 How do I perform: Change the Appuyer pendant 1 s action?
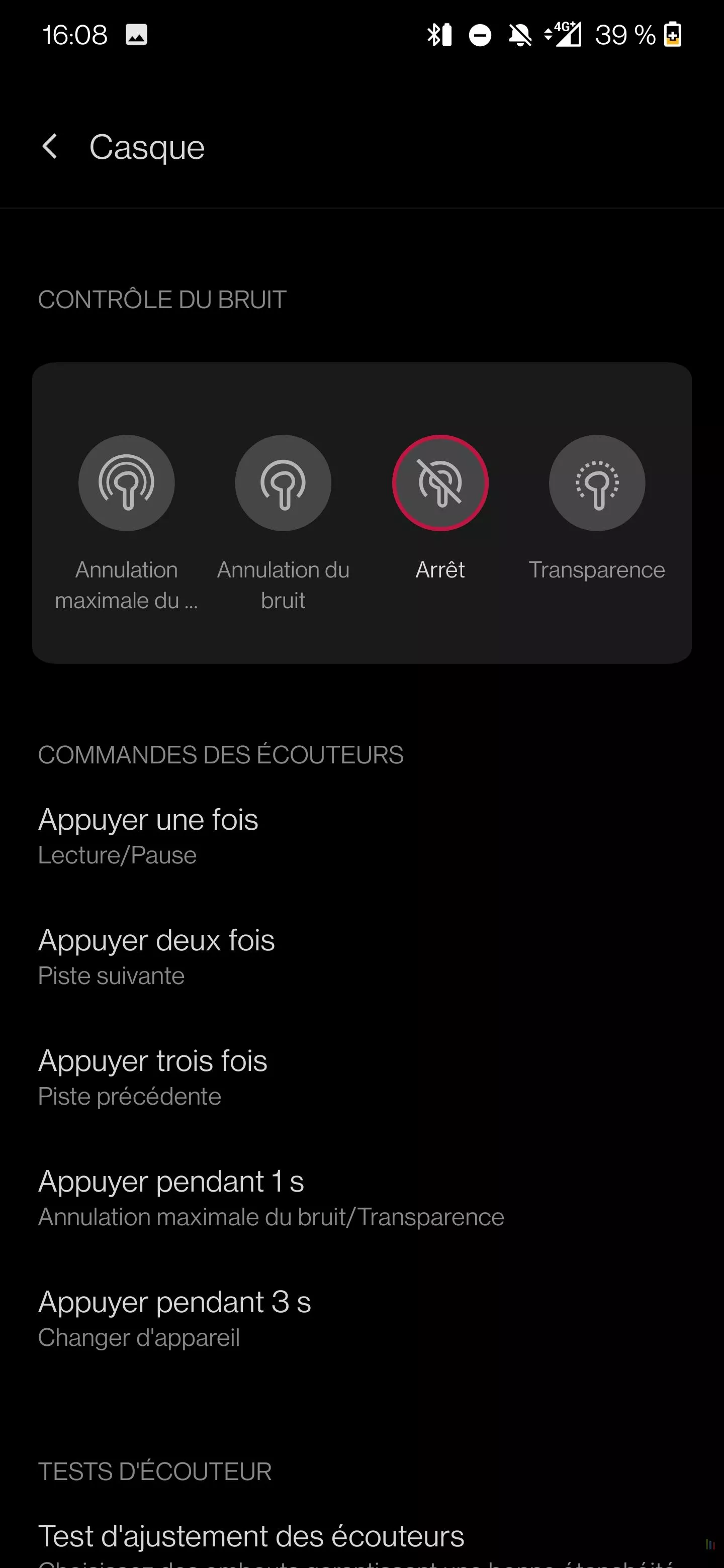(361, 1197)
